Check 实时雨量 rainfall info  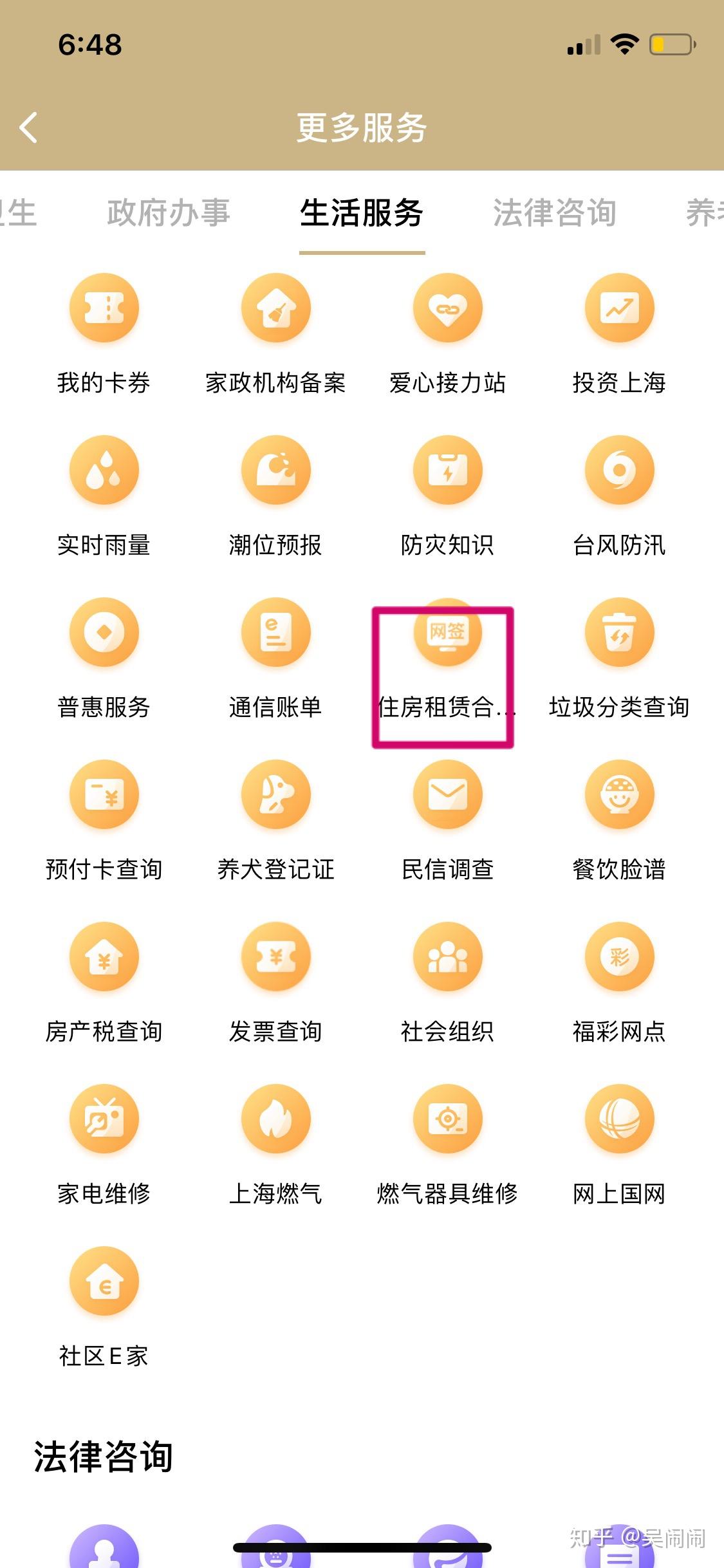pyautogui.click(x=104, y=471)
